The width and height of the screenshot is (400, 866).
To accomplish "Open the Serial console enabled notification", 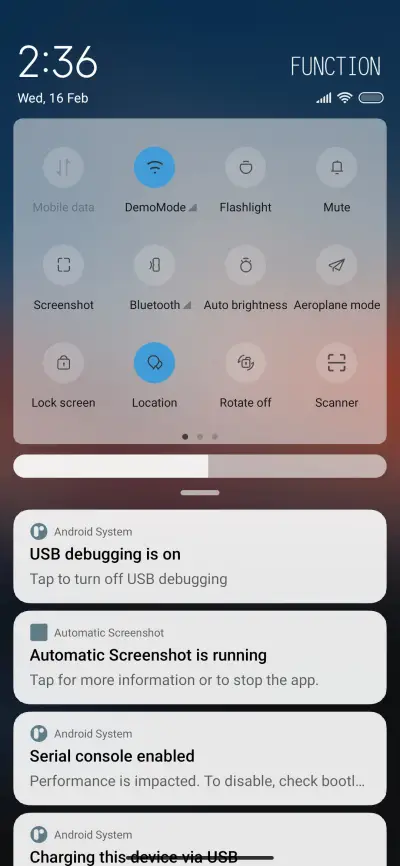I will pyautogui.click(x=200, y=758).
